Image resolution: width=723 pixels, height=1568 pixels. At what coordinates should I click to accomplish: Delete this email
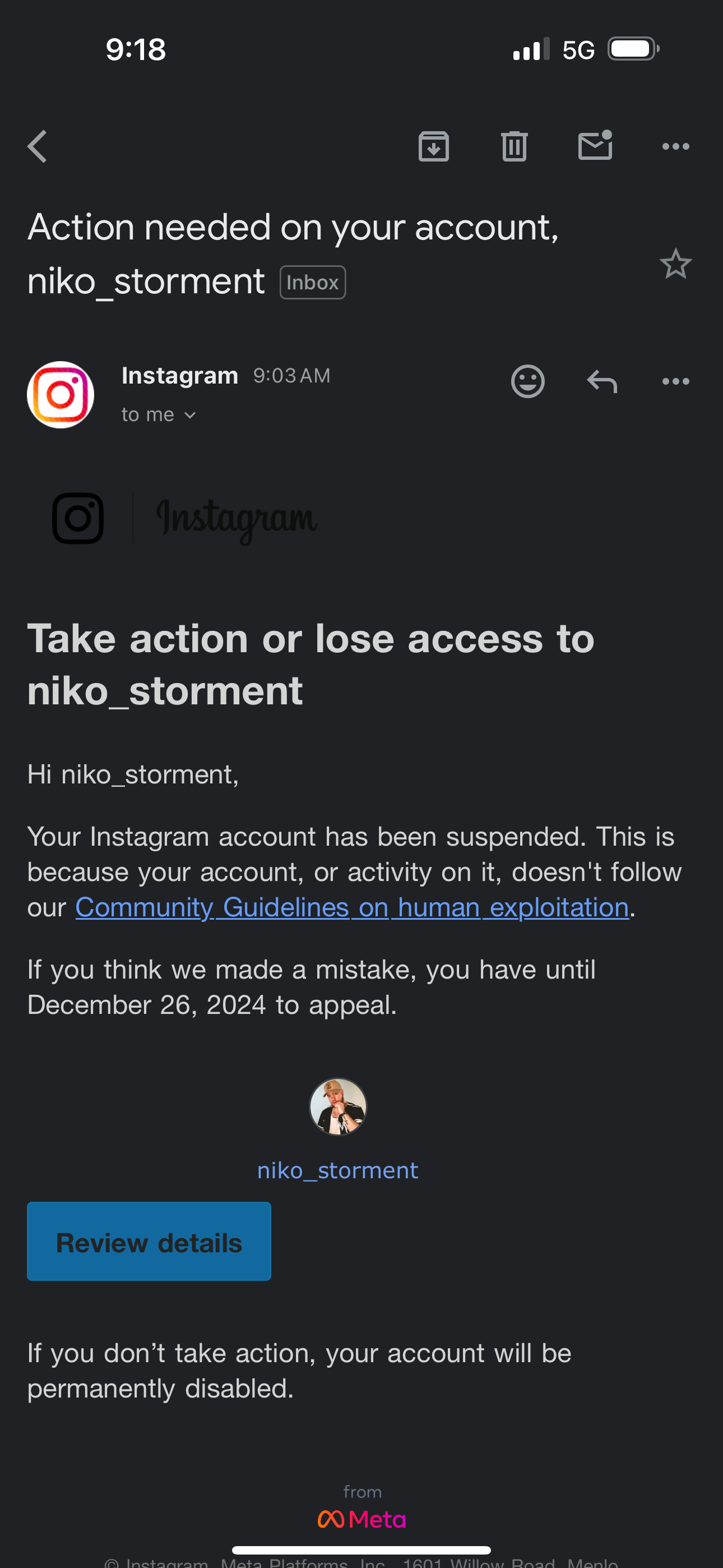[515, 147]
